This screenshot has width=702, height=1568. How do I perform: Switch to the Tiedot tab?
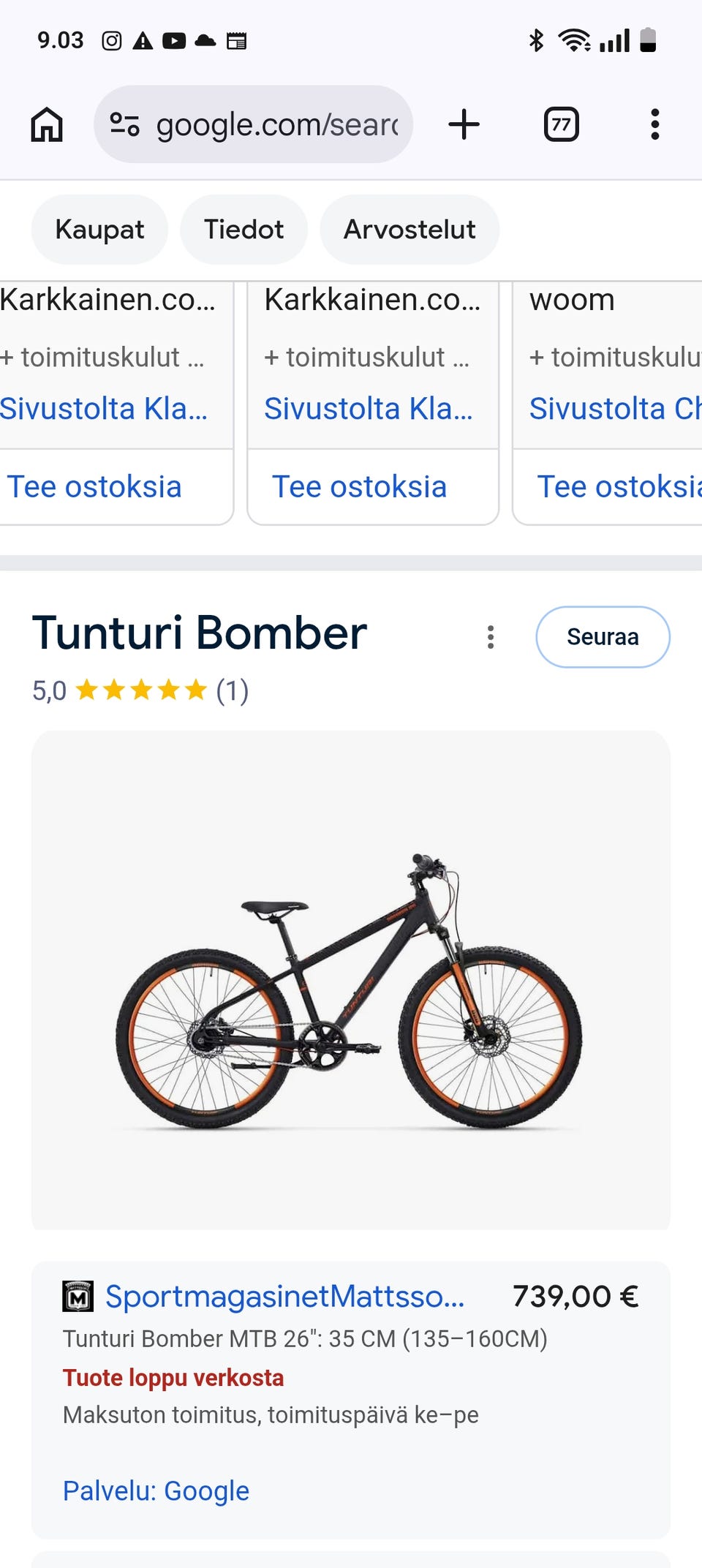pos(243,229)
